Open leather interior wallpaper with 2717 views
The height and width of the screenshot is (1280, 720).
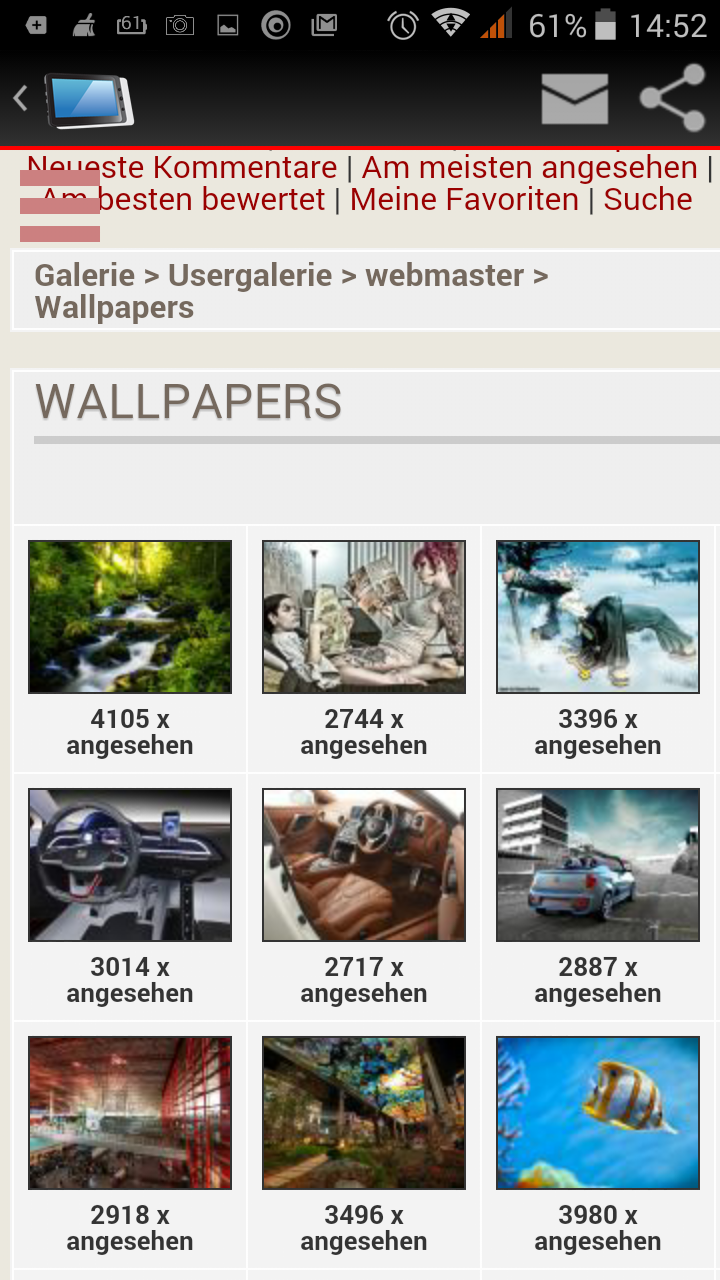(364, 865)
